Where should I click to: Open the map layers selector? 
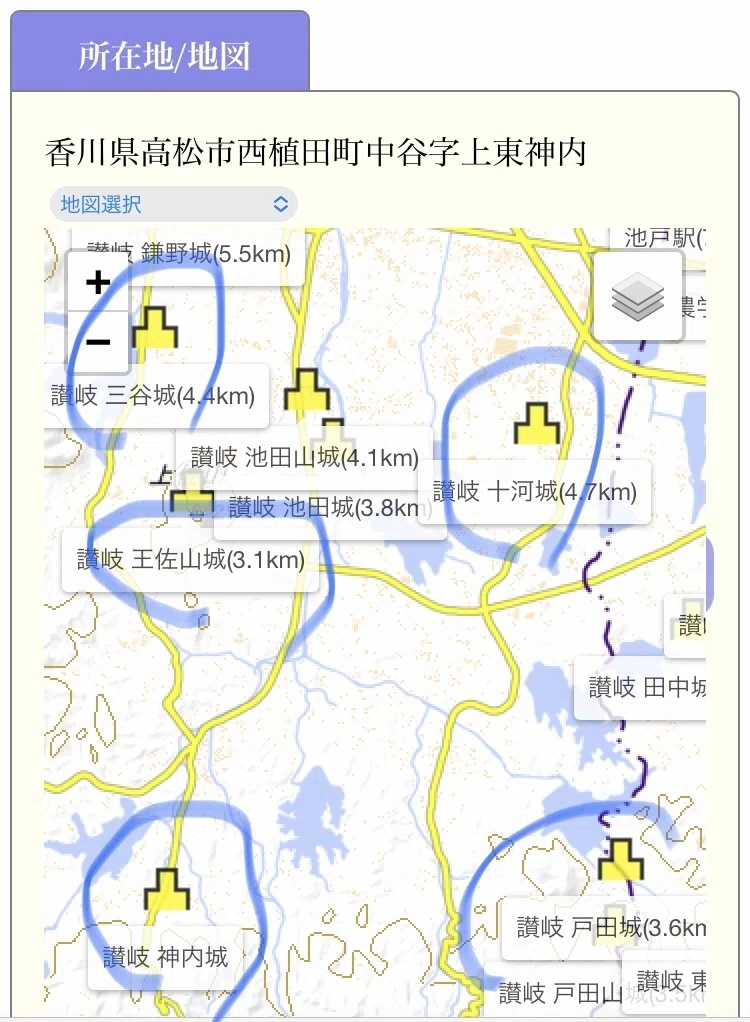point(638,297)
